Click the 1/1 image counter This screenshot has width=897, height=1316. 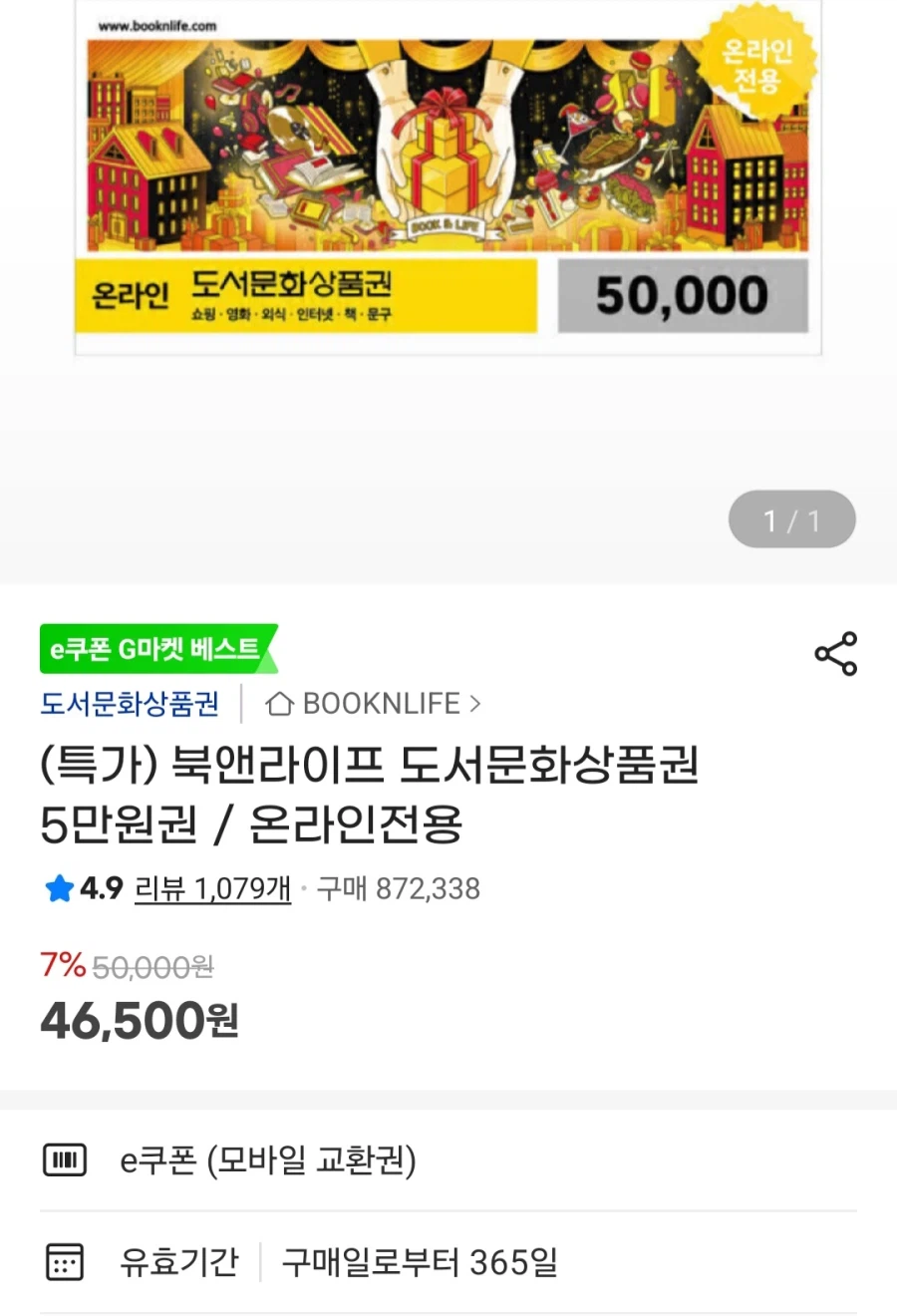pos(792,518)
